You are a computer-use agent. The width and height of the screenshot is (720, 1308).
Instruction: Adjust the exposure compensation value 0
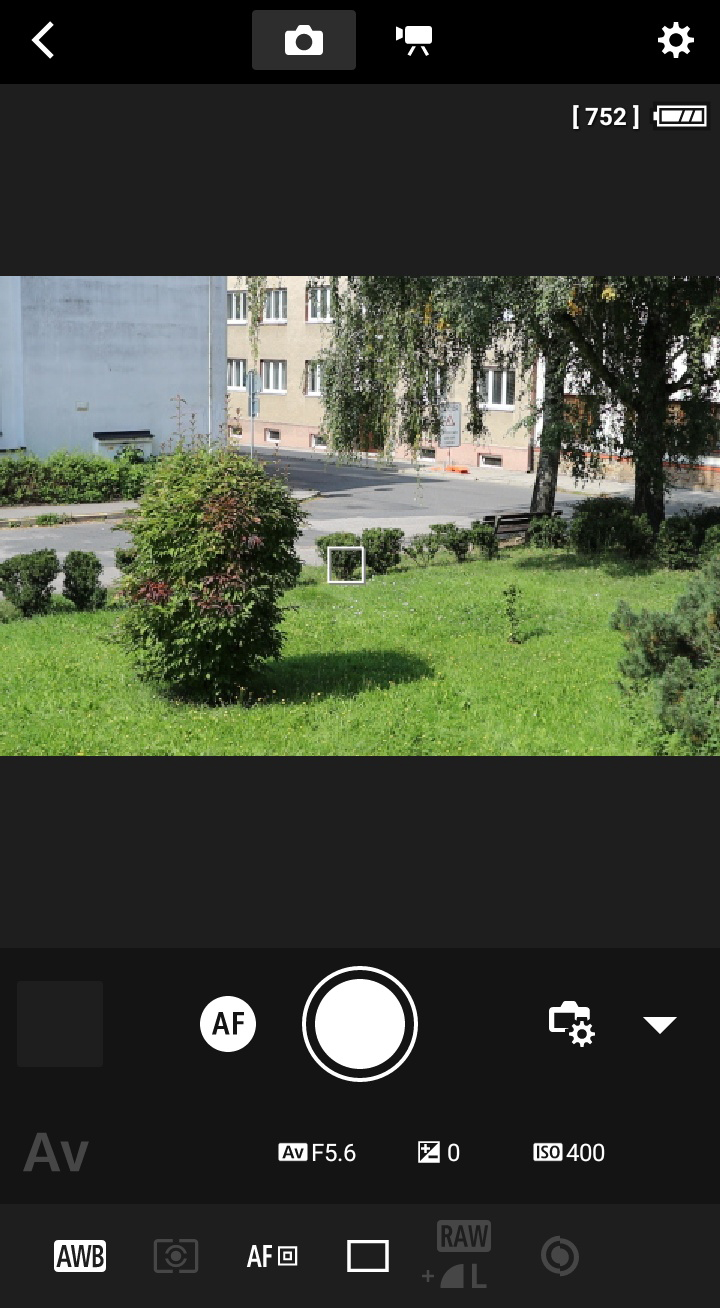(x=439, y=1153)
